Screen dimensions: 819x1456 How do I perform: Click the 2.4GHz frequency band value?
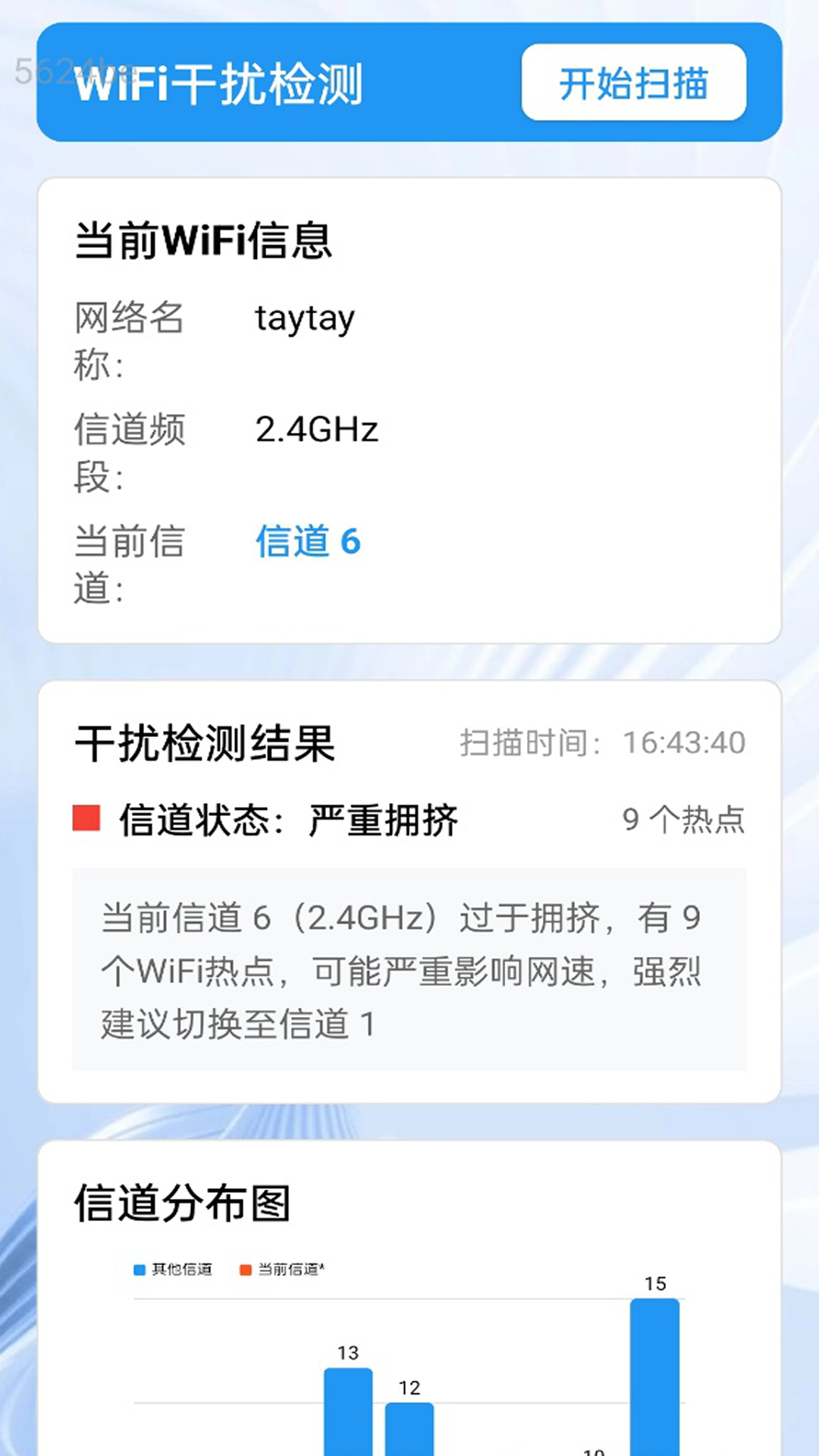318,428
